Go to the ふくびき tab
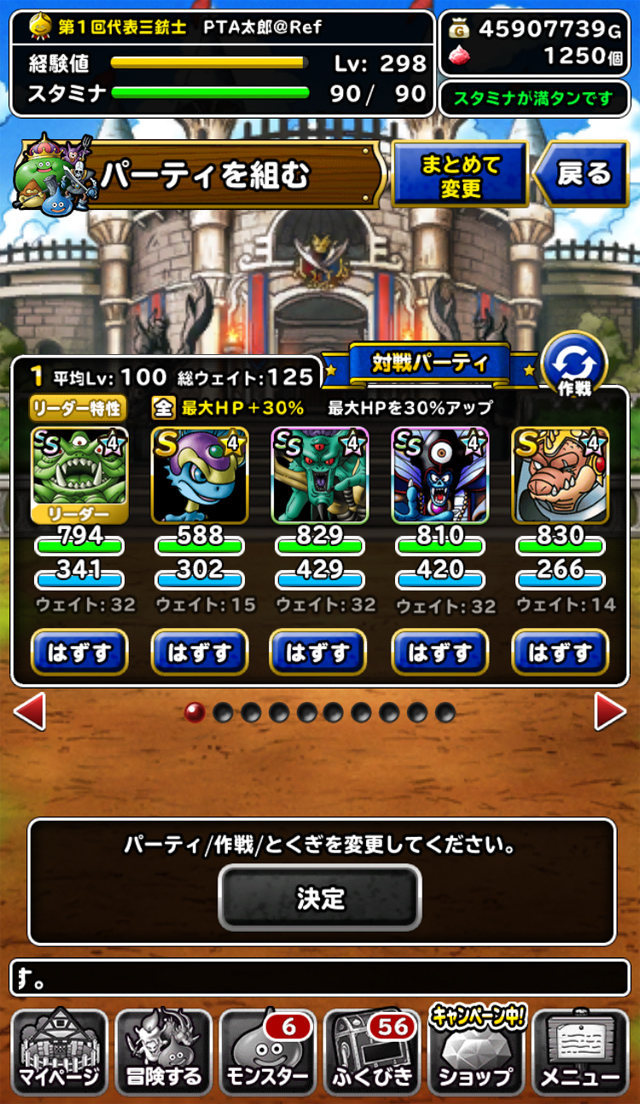This screenshot has width=640, height=1105. pyautogui.click(x=372, y=1051)
